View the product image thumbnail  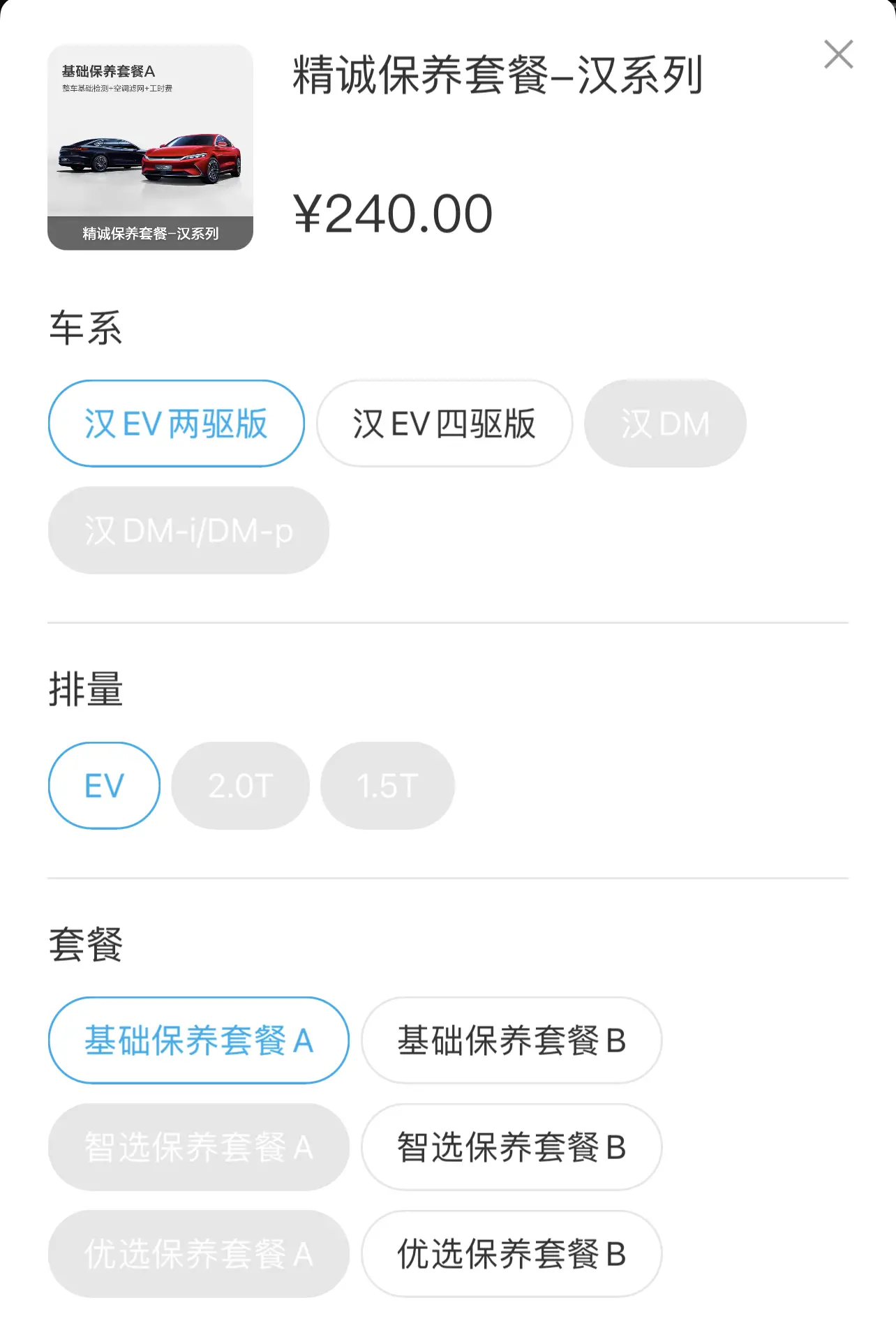click(x=150, y=147)
